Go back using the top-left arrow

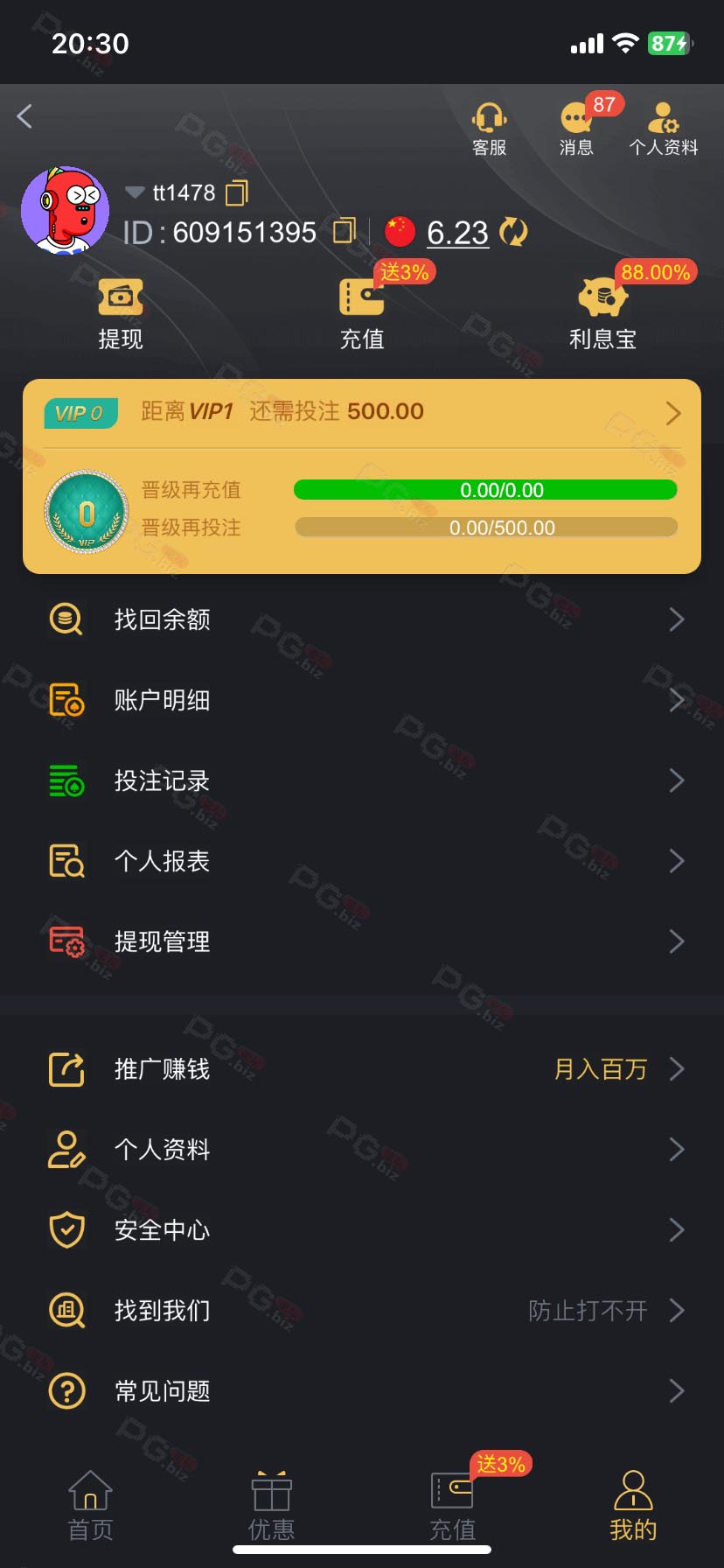(24, 116)
